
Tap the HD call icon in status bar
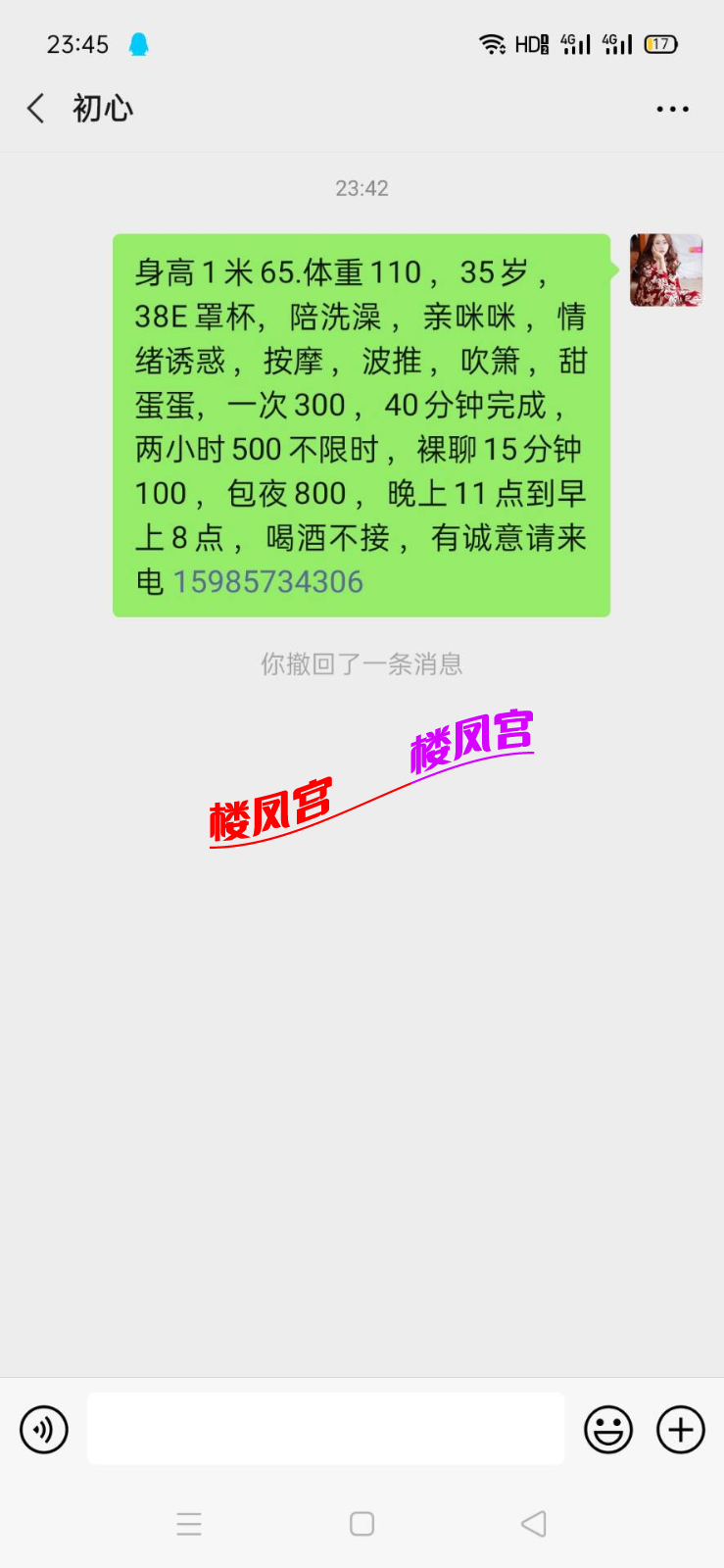tap(530, 44)
